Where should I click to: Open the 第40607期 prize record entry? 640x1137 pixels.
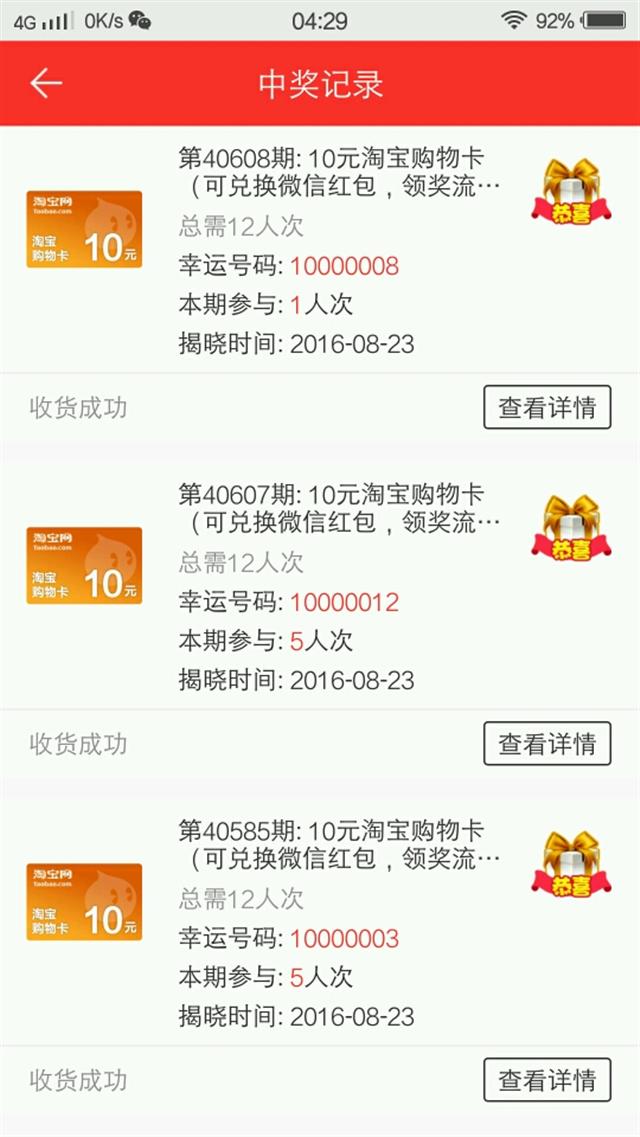pyautogui.click(x=320, y=587)
